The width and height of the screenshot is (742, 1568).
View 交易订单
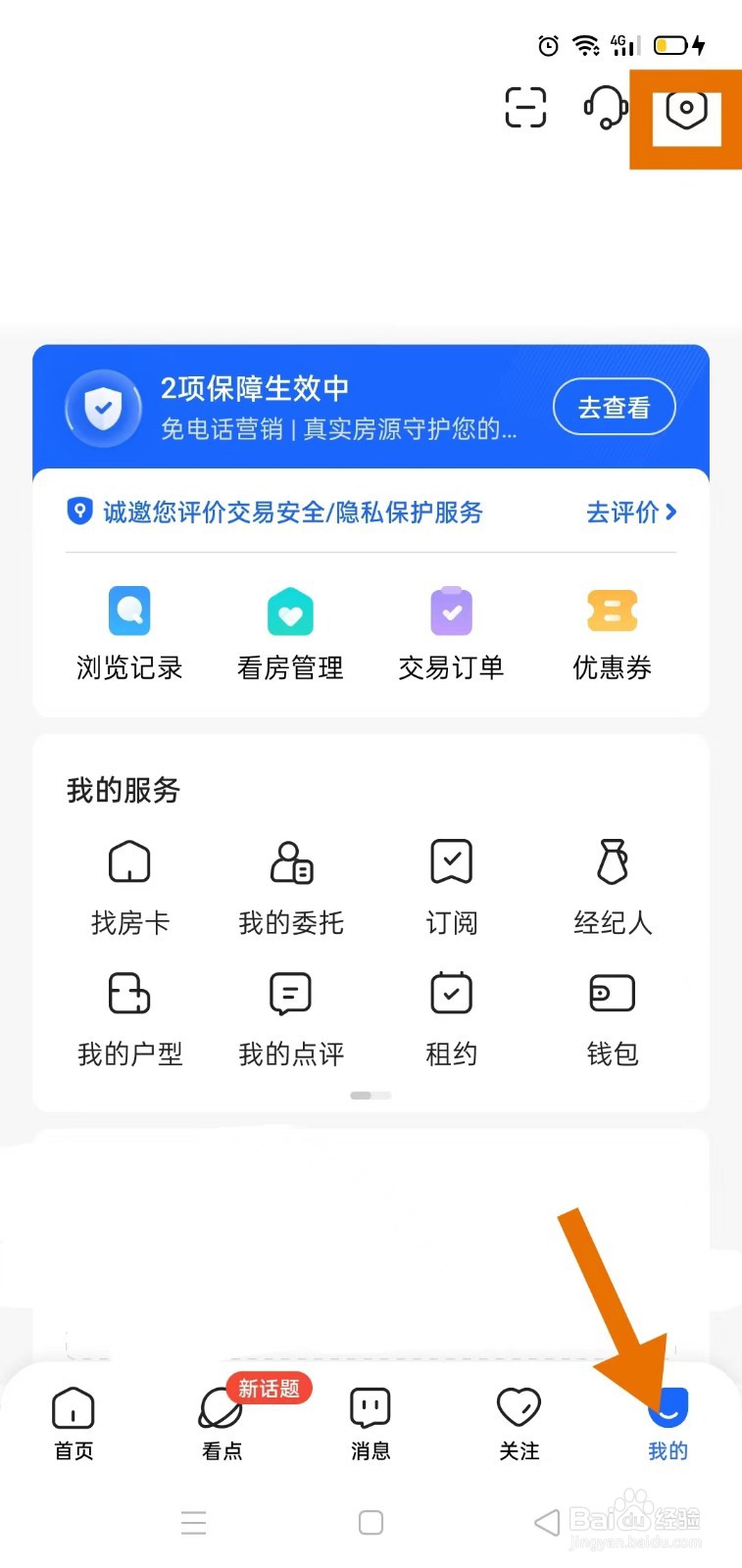click(451, 633)
